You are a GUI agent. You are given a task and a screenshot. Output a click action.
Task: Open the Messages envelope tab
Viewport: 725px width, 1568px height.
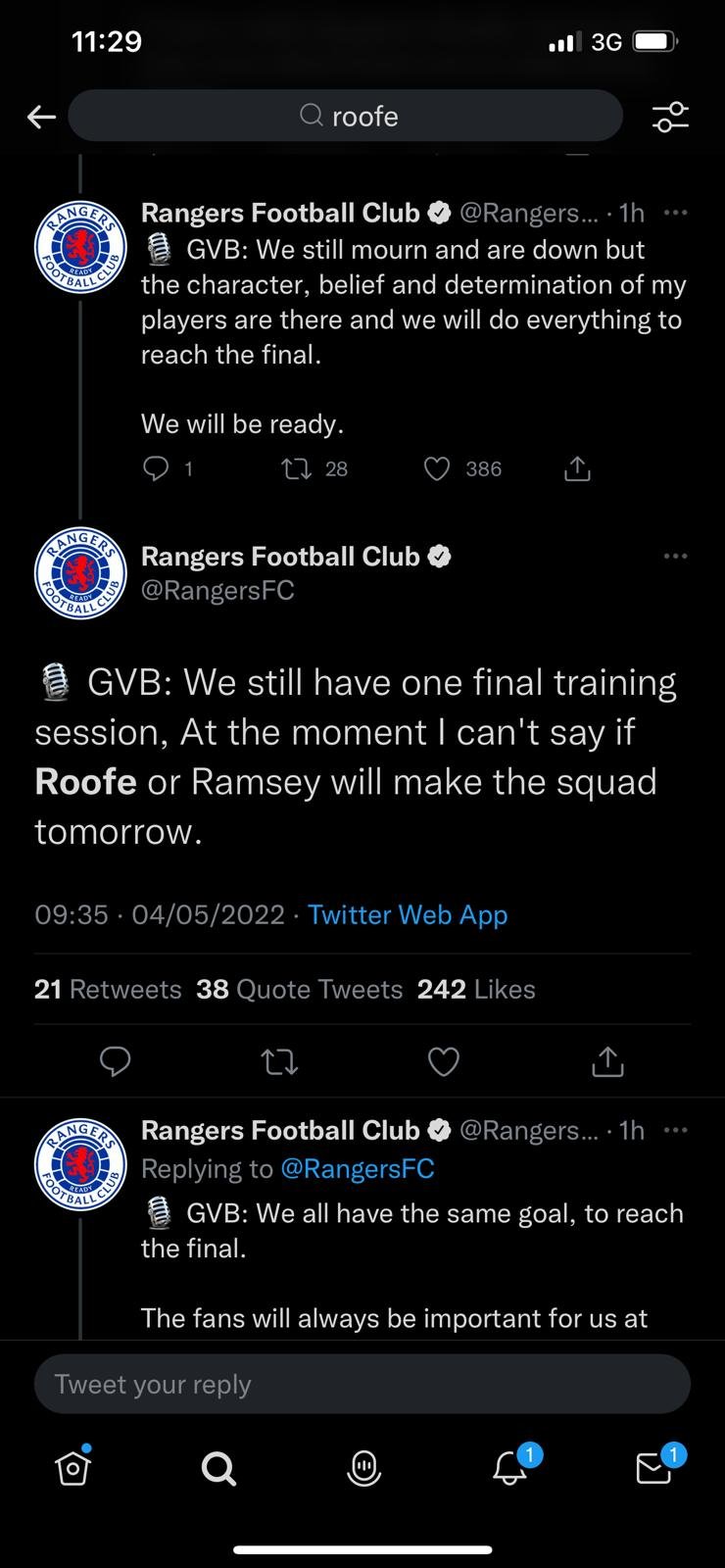click(x=655, y=1466)
